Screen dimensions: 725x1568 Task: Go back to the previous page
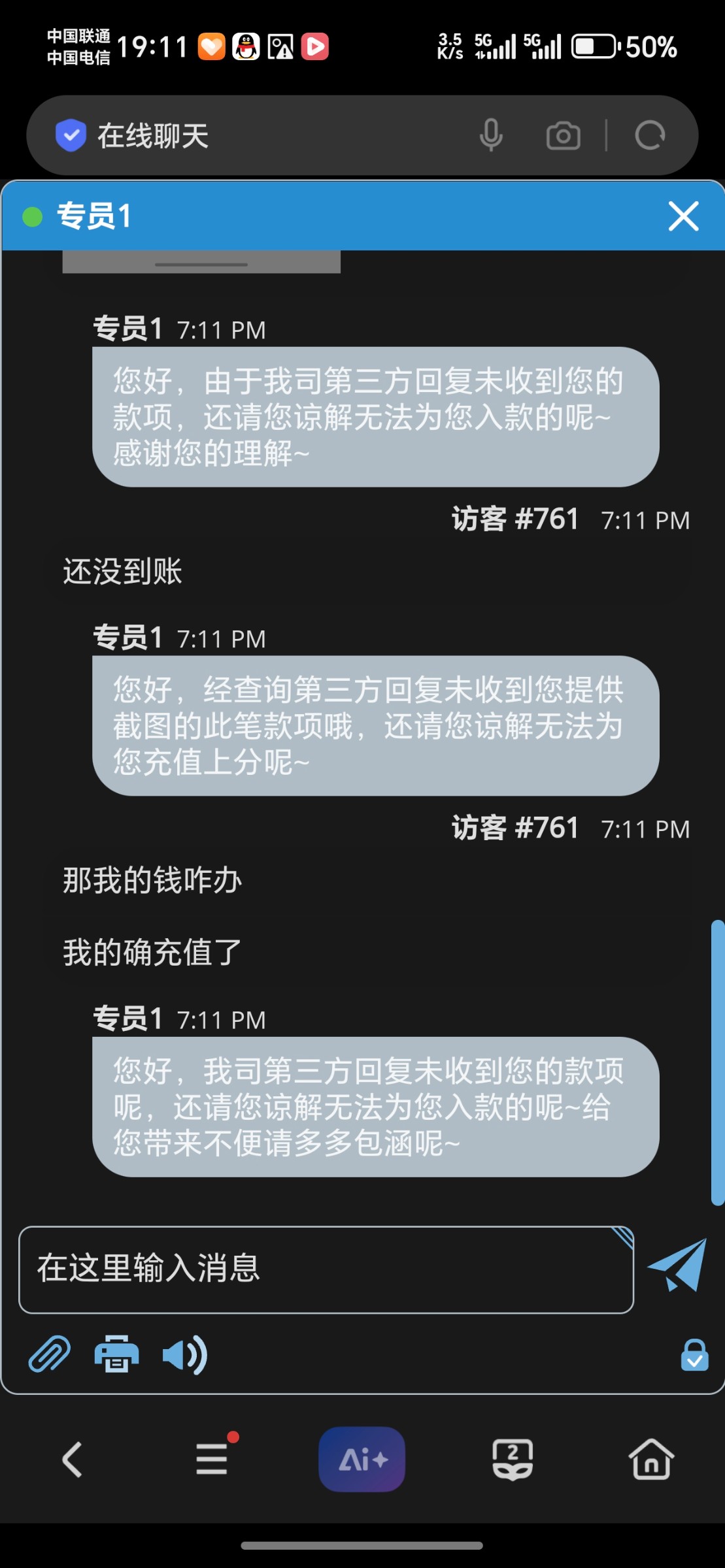72,1459
